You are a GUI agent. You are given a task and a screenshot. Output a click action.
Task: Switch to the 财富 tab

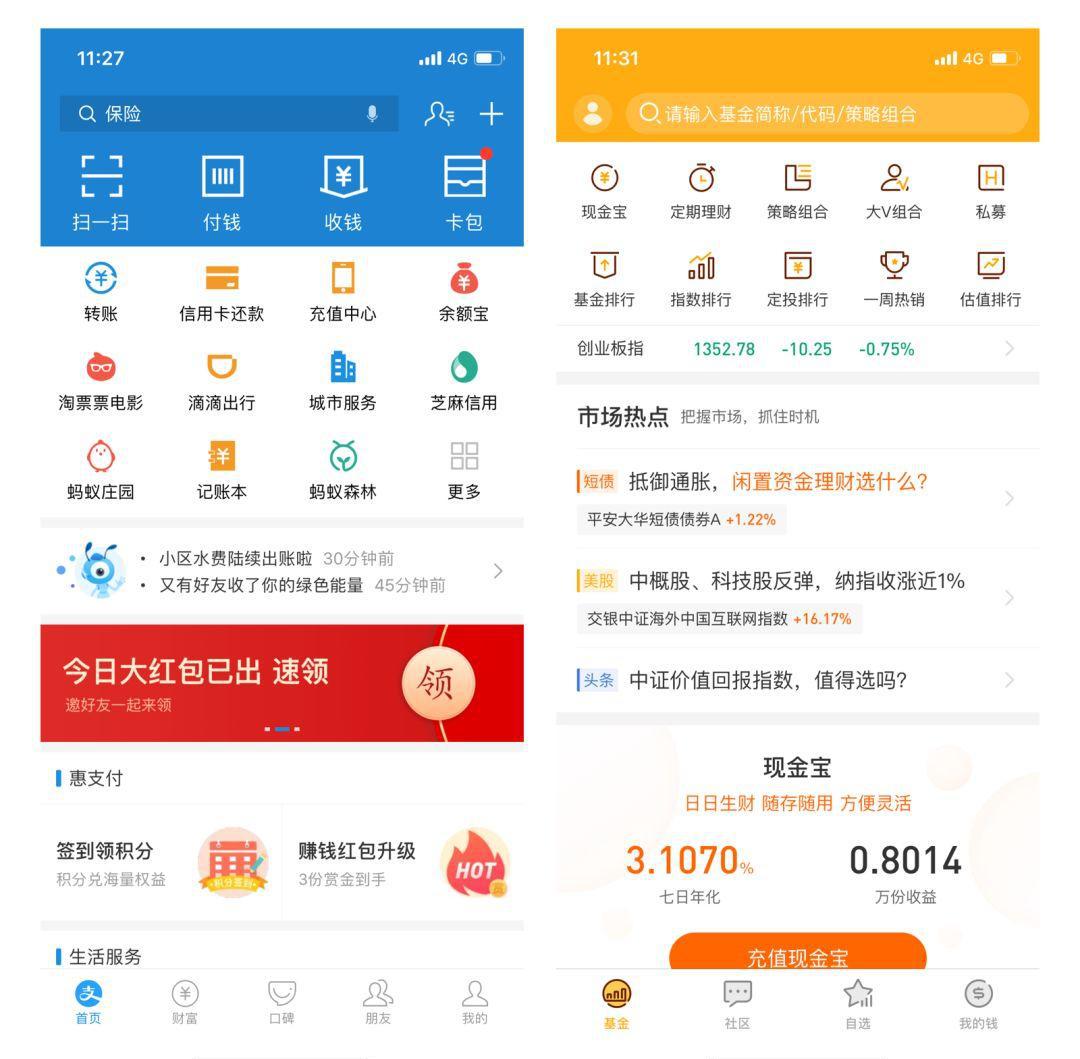coord(185,1002)
